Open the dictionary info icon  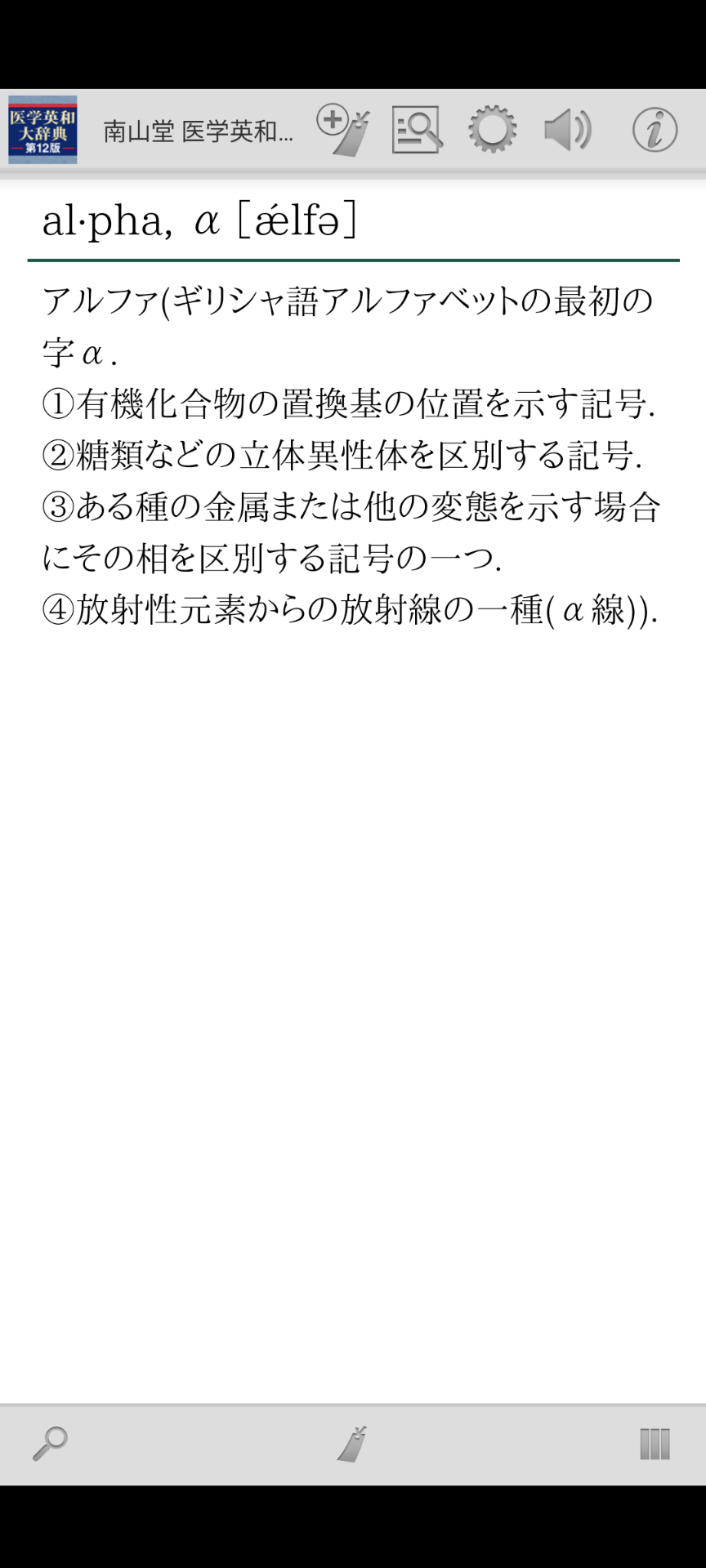point(655,130)
